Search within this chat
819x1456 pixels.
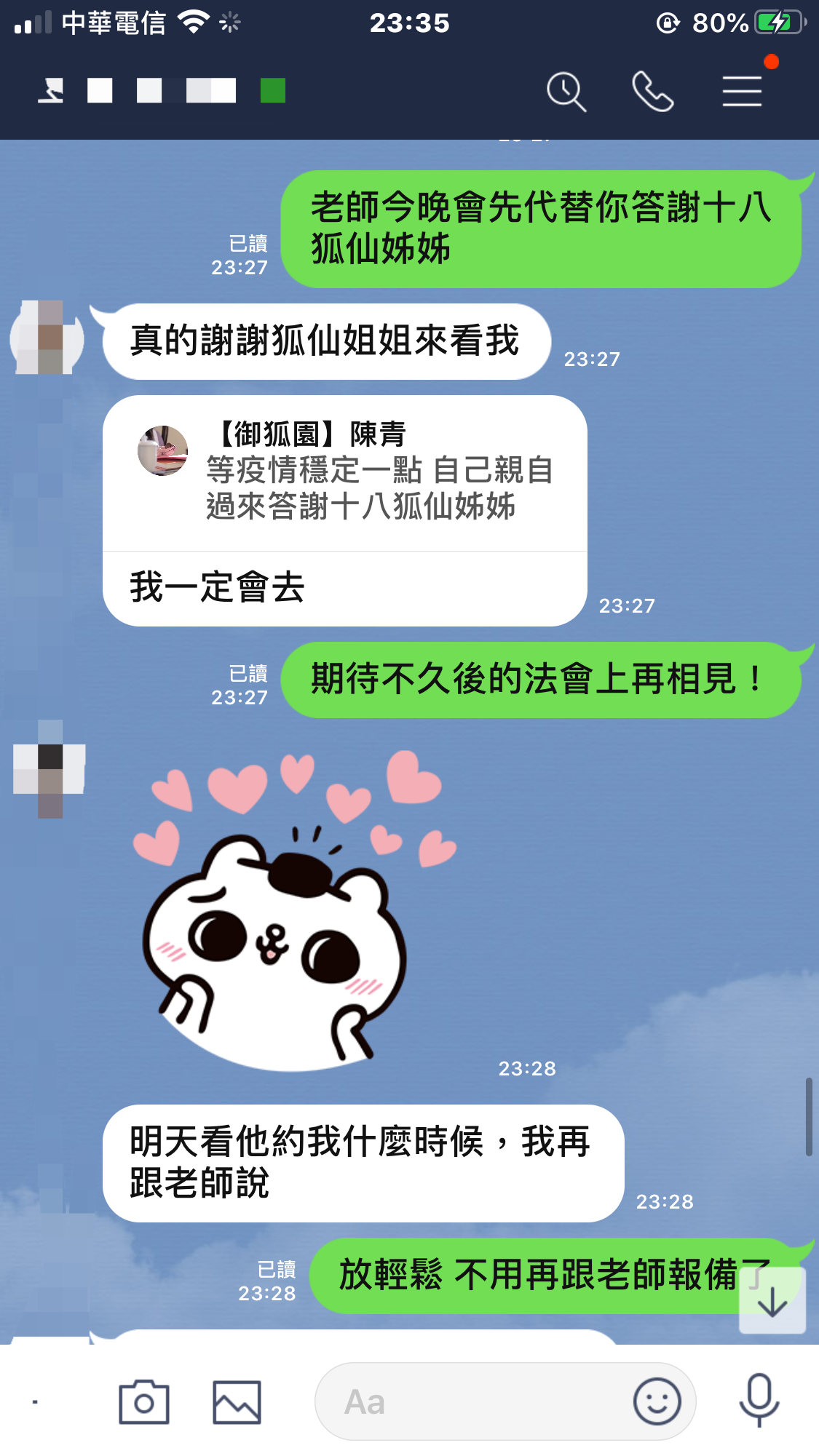coord(566,92)
